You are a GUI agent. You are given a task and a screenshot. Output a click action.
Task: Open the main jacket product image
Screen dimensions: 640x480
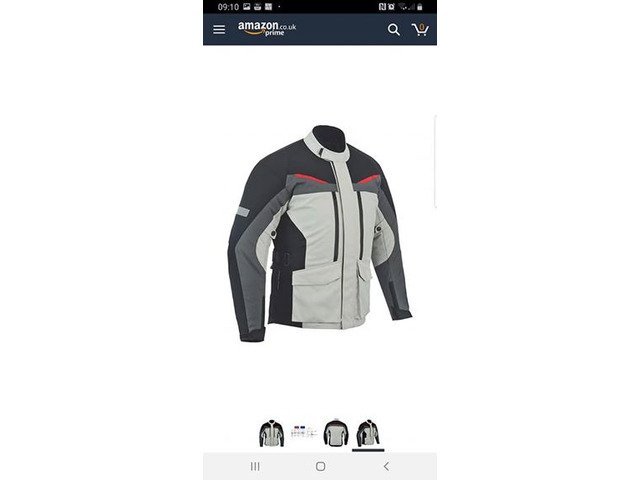point(318,234)
